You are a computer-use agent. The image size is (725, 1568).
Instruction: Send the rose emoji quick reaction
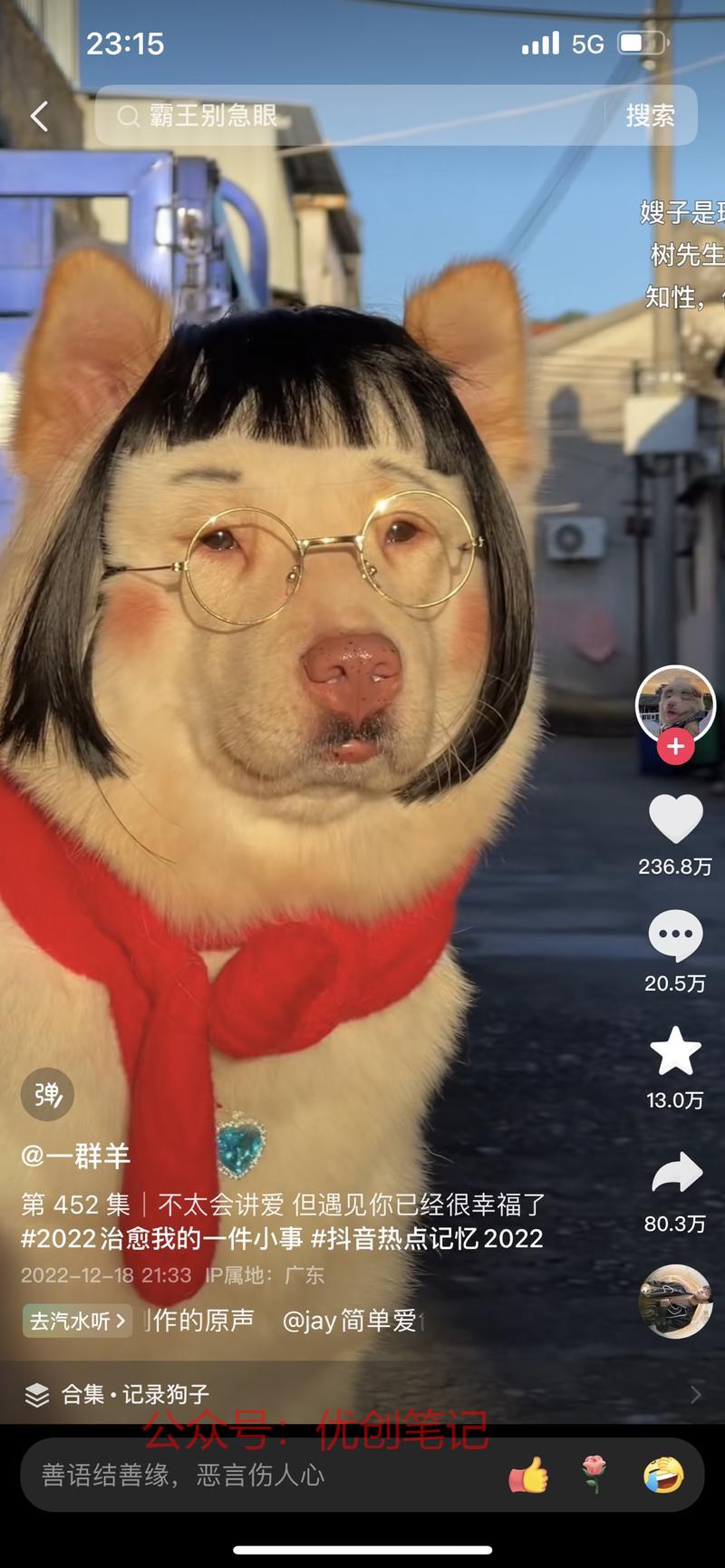pyautogui.click(x=593, y=1476)
